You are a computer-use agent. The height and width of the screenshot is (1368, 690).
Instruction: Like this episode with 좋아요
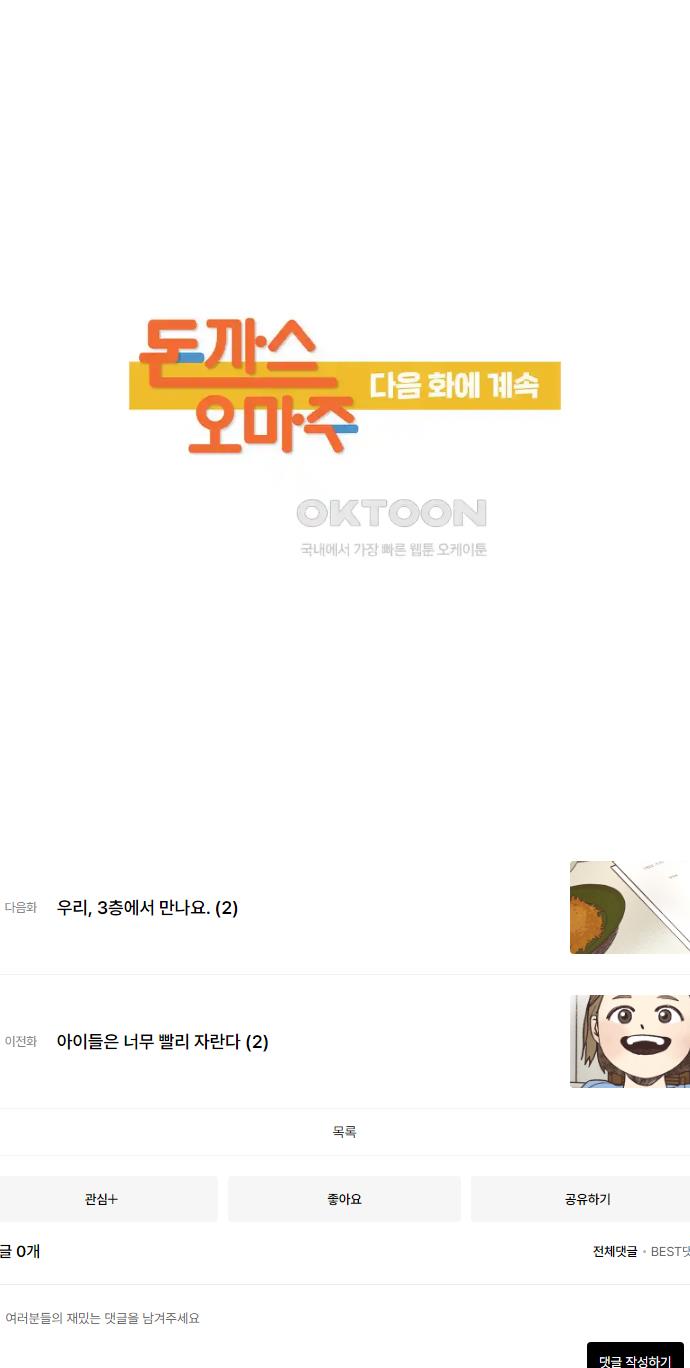344,1199
